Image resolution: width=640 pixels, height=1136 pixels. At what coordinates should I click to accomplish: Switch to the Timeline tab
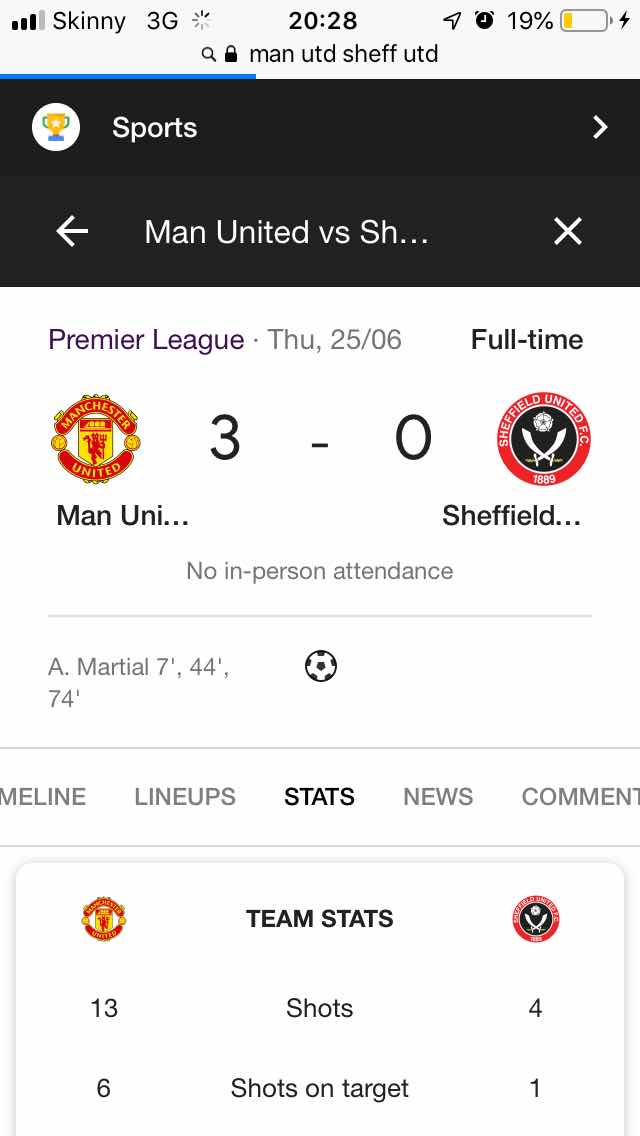pos(42,797)
